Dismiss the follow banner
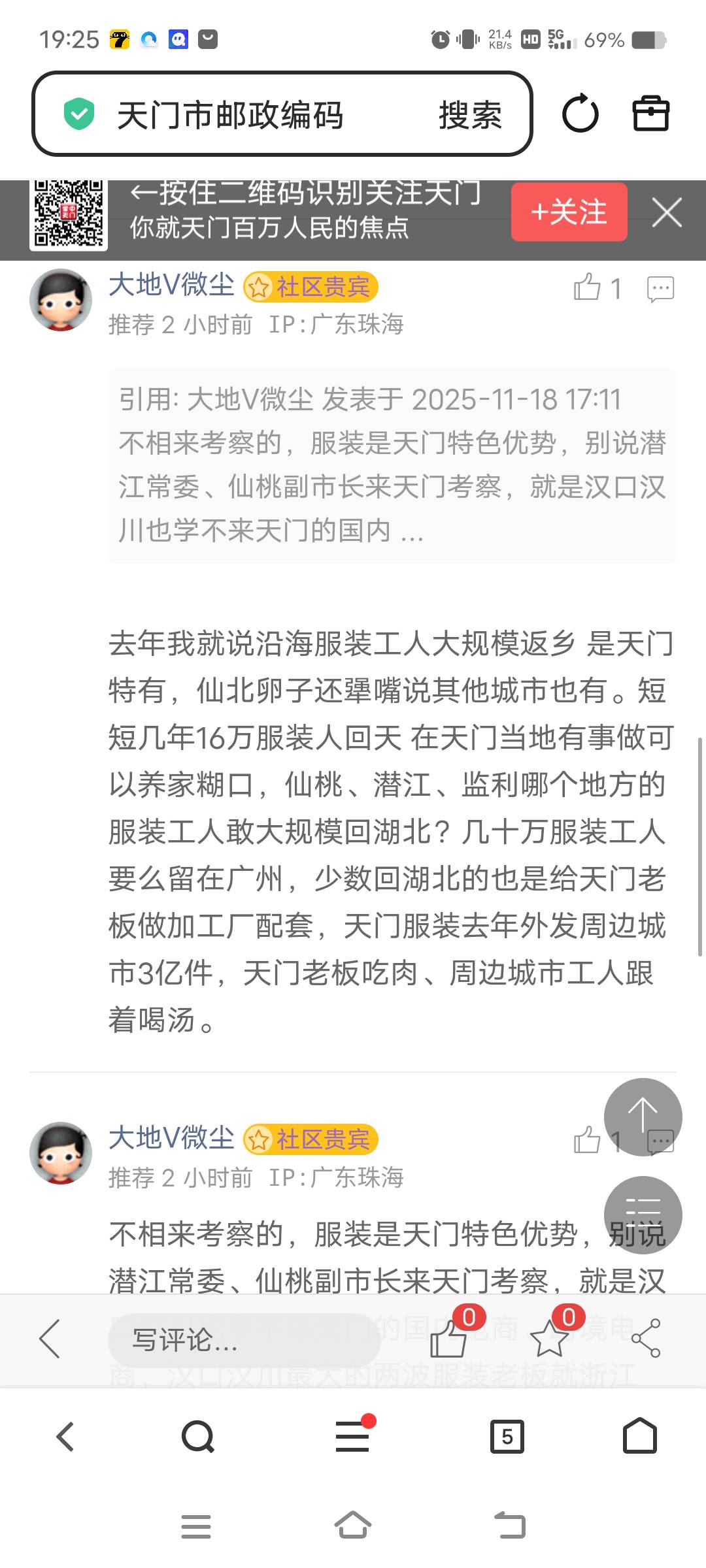 pos(667,212)
